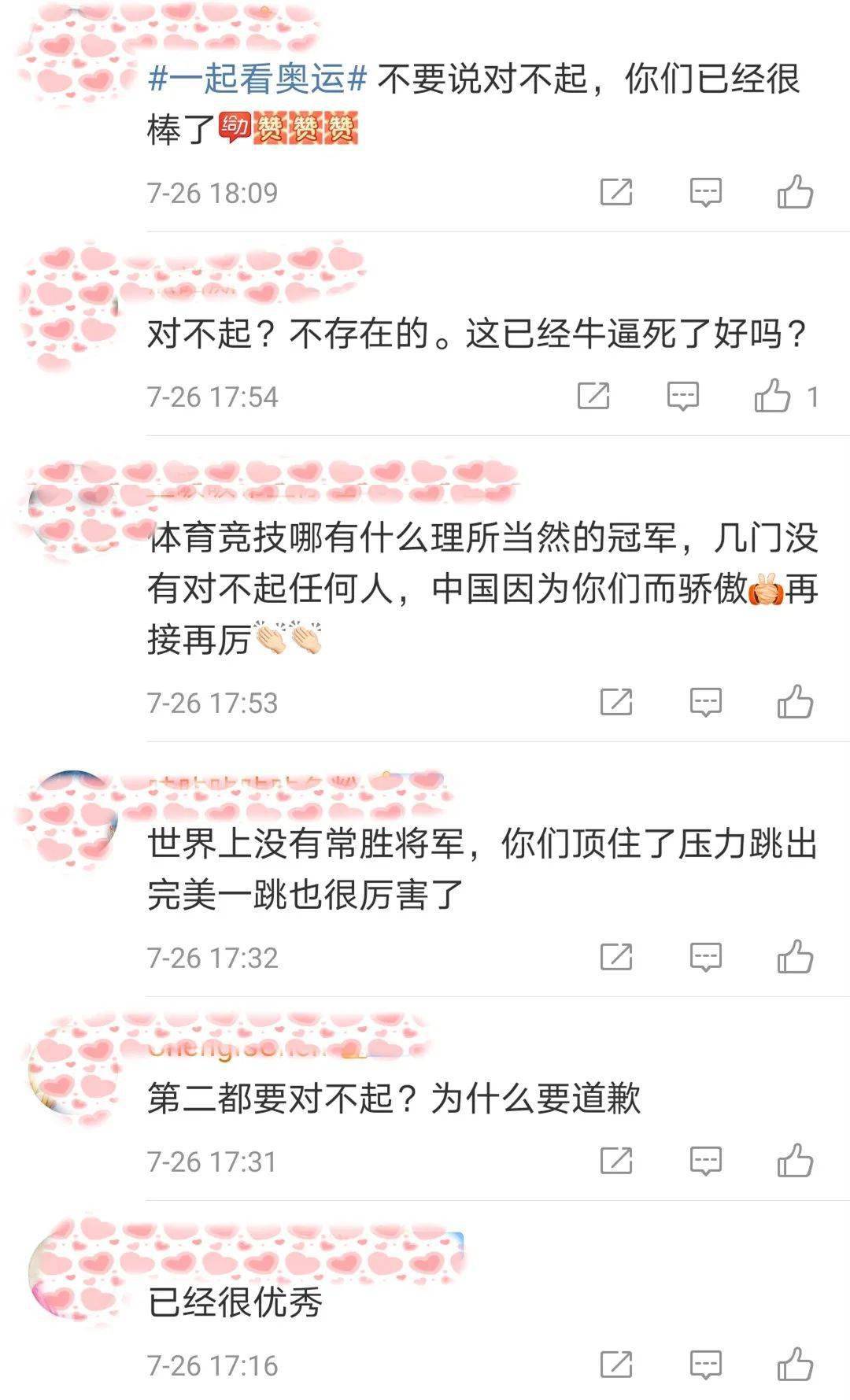Repost the comment posted at 7-26 17:32
This screenshot has width=850, height=1400.
616,956
